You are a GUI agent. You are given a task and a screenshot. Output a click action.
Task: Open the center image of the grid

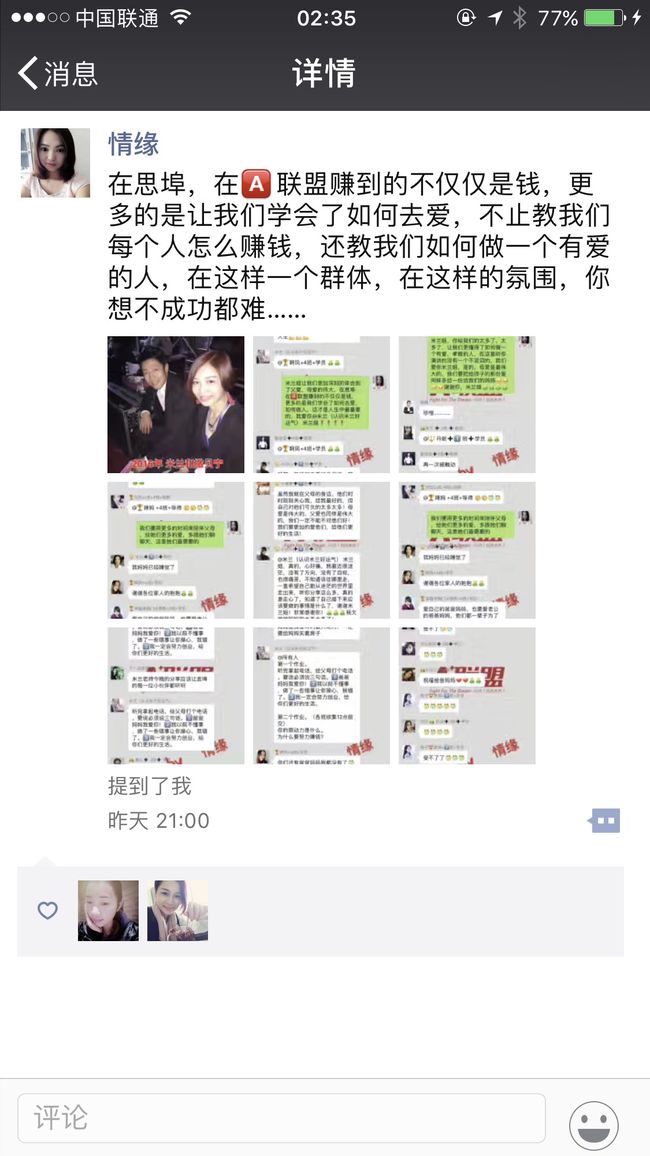click(x=321, y=550)
